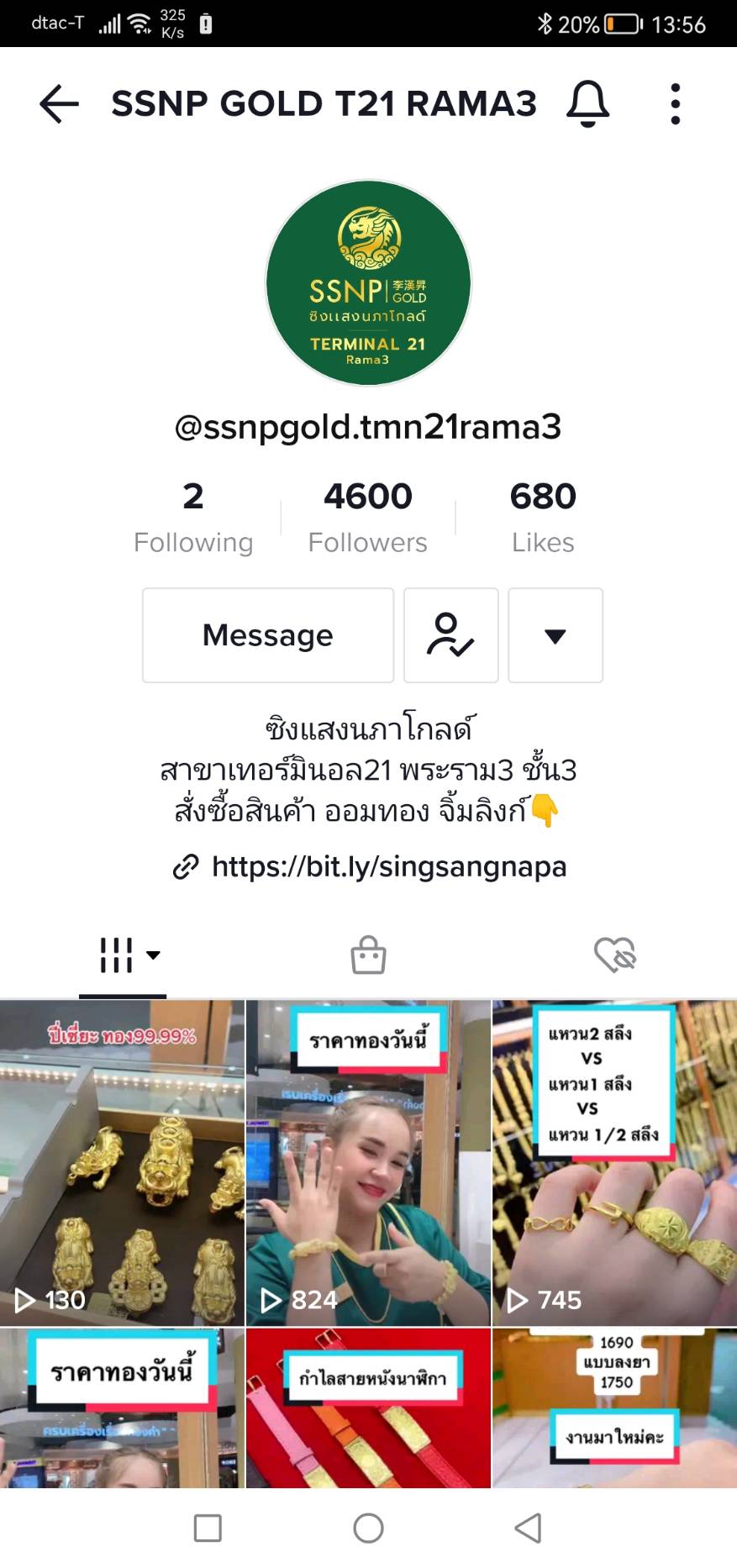This screenshot has height=1568, width=737.
Task: Tap the Message button
Action: coord(268,635)
